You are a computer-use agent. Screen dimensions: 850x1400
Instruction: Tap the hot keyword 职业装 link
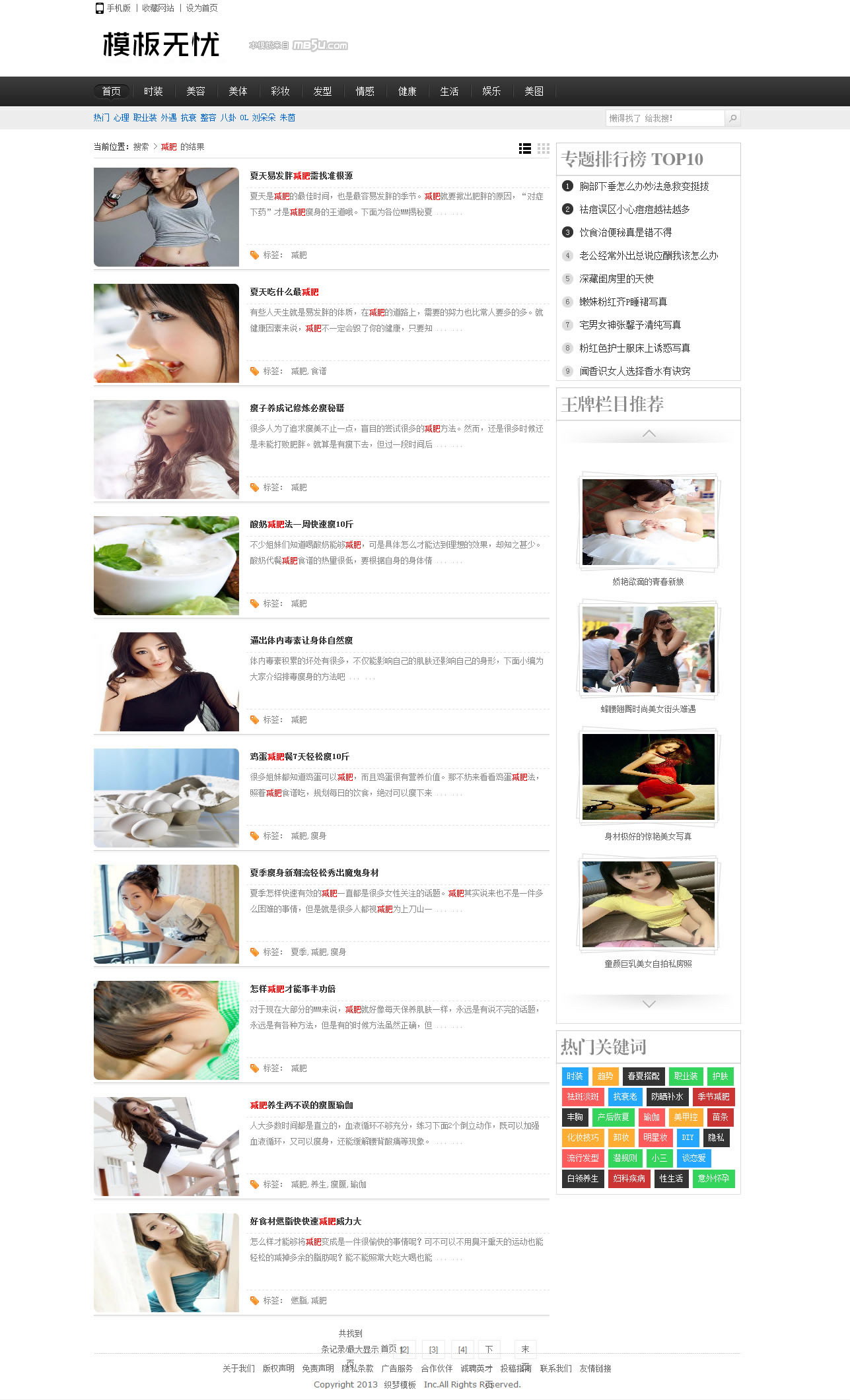[145, 117]
